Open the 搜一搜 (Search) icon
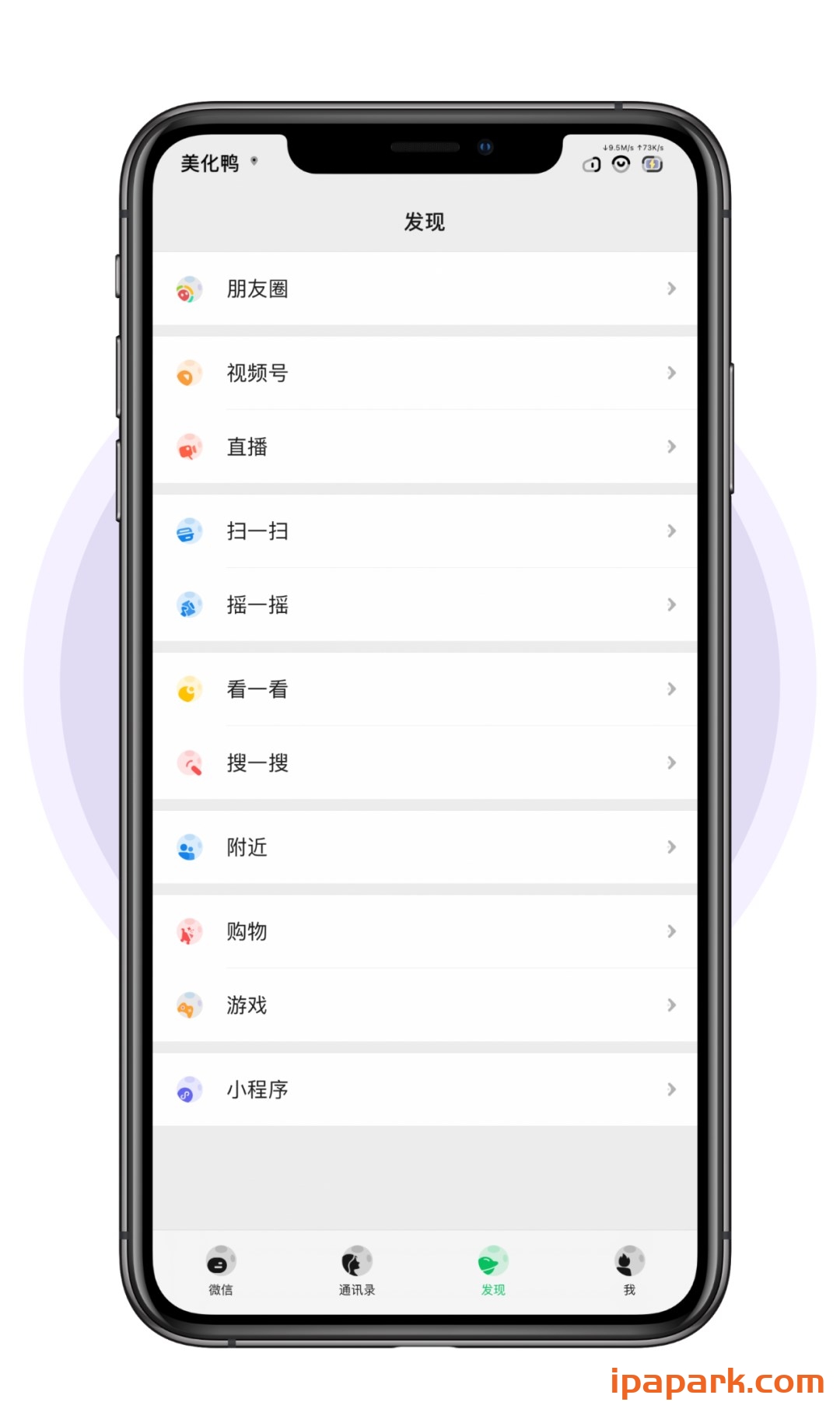This screenshot has height=1416, width=840. (187, 762)
